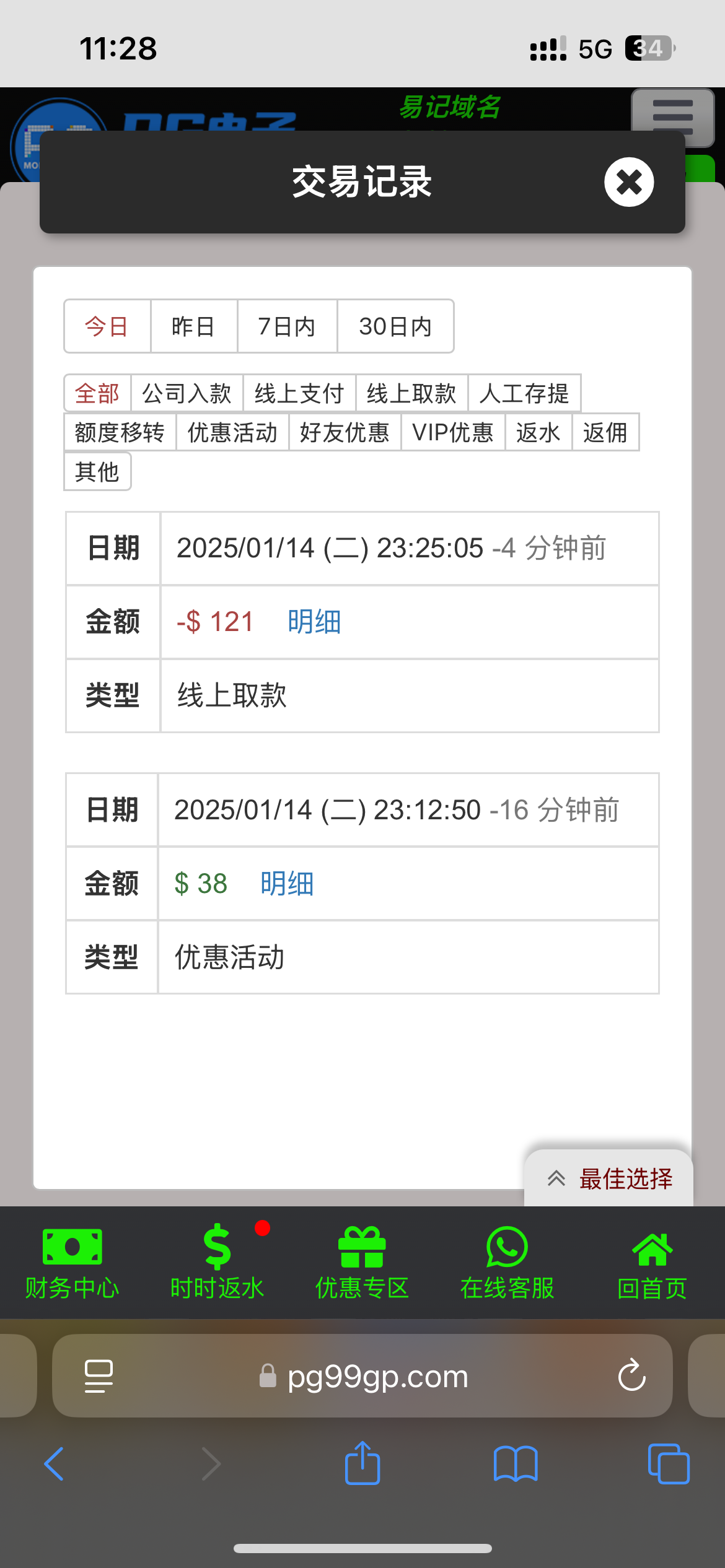725x1568 pixels.
Task: Select the 7日内 date range
Action: 287,326
